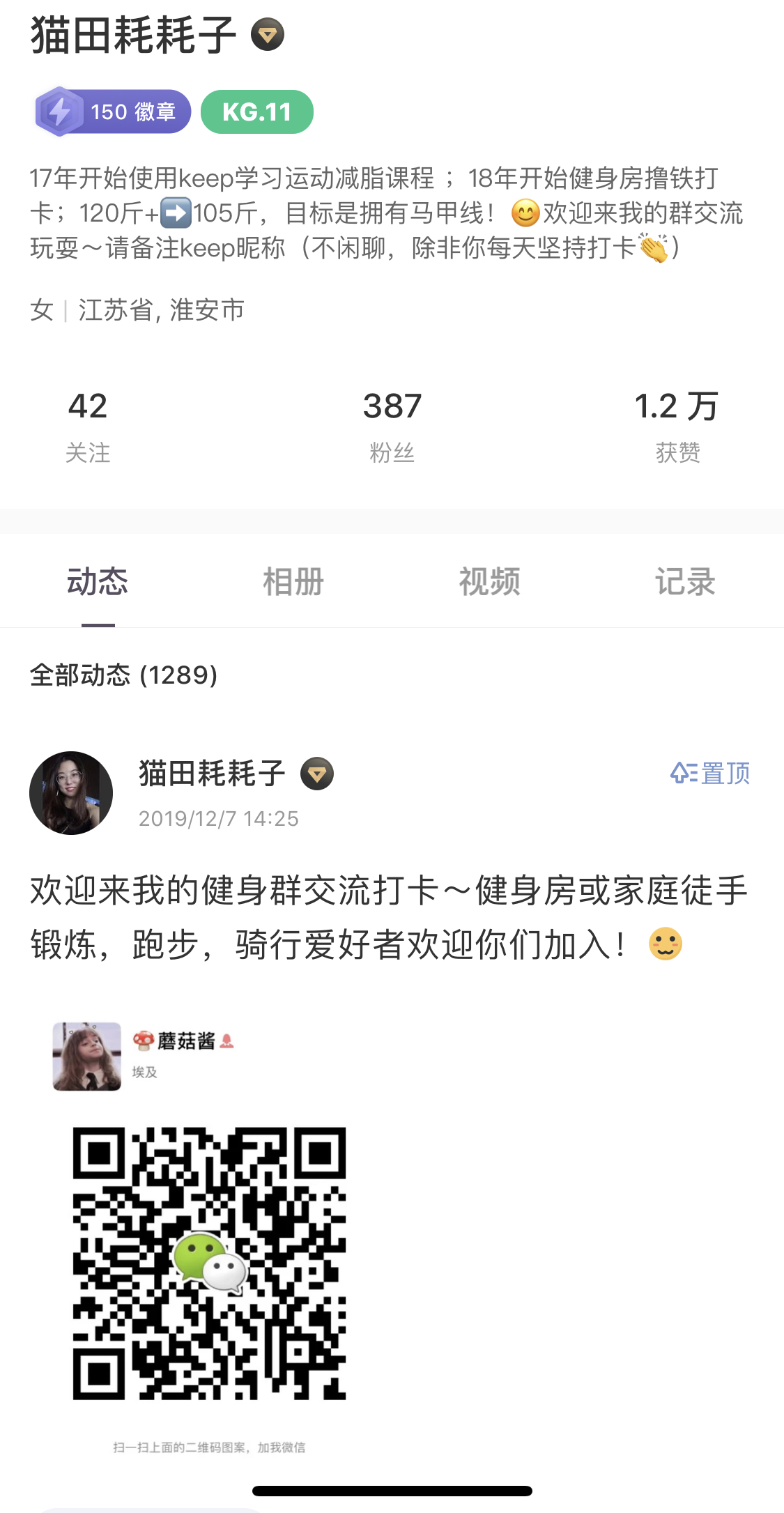The height and width of the screenshot is (1513, 784).
Task: Tap the post author's profile avatar
Action: (x=71, y=792)
